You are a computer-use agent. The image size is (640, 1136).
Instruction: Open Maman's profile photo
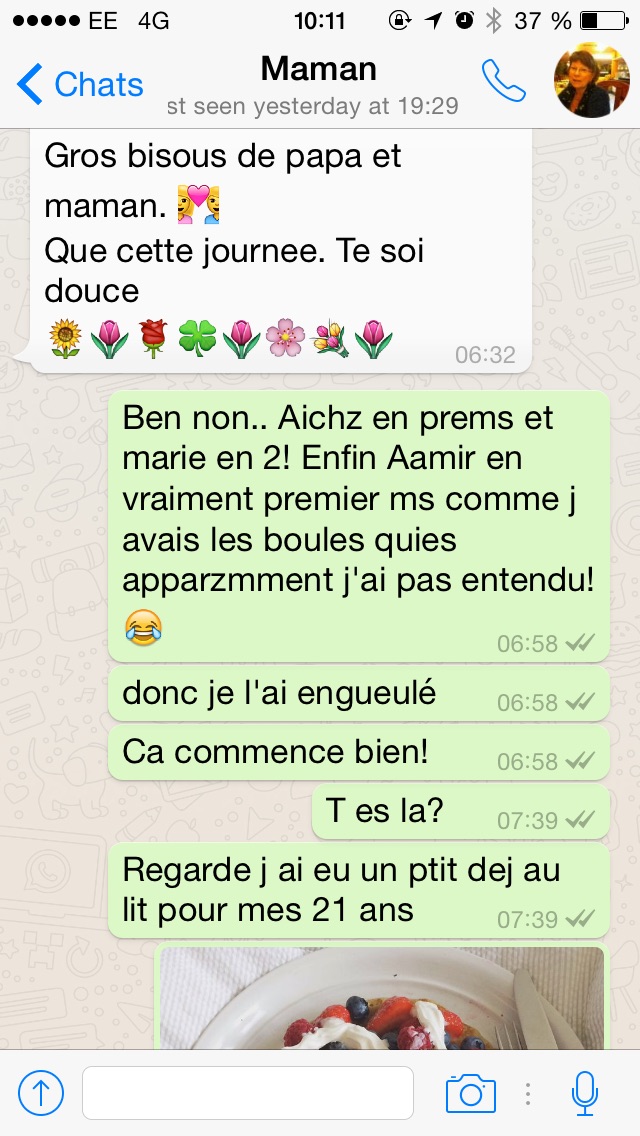point(591,80)
